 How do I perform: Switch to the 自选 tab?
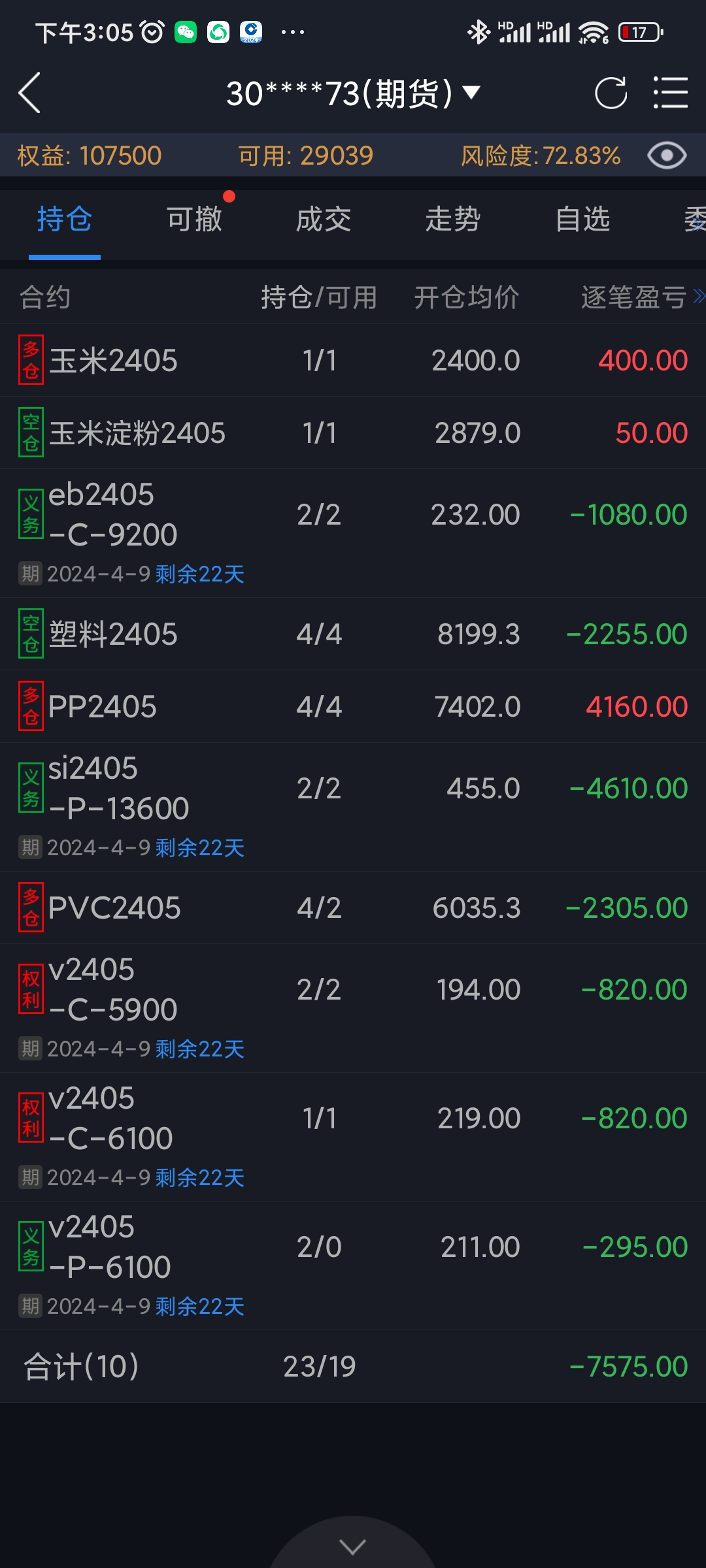(x=582, y=220)
